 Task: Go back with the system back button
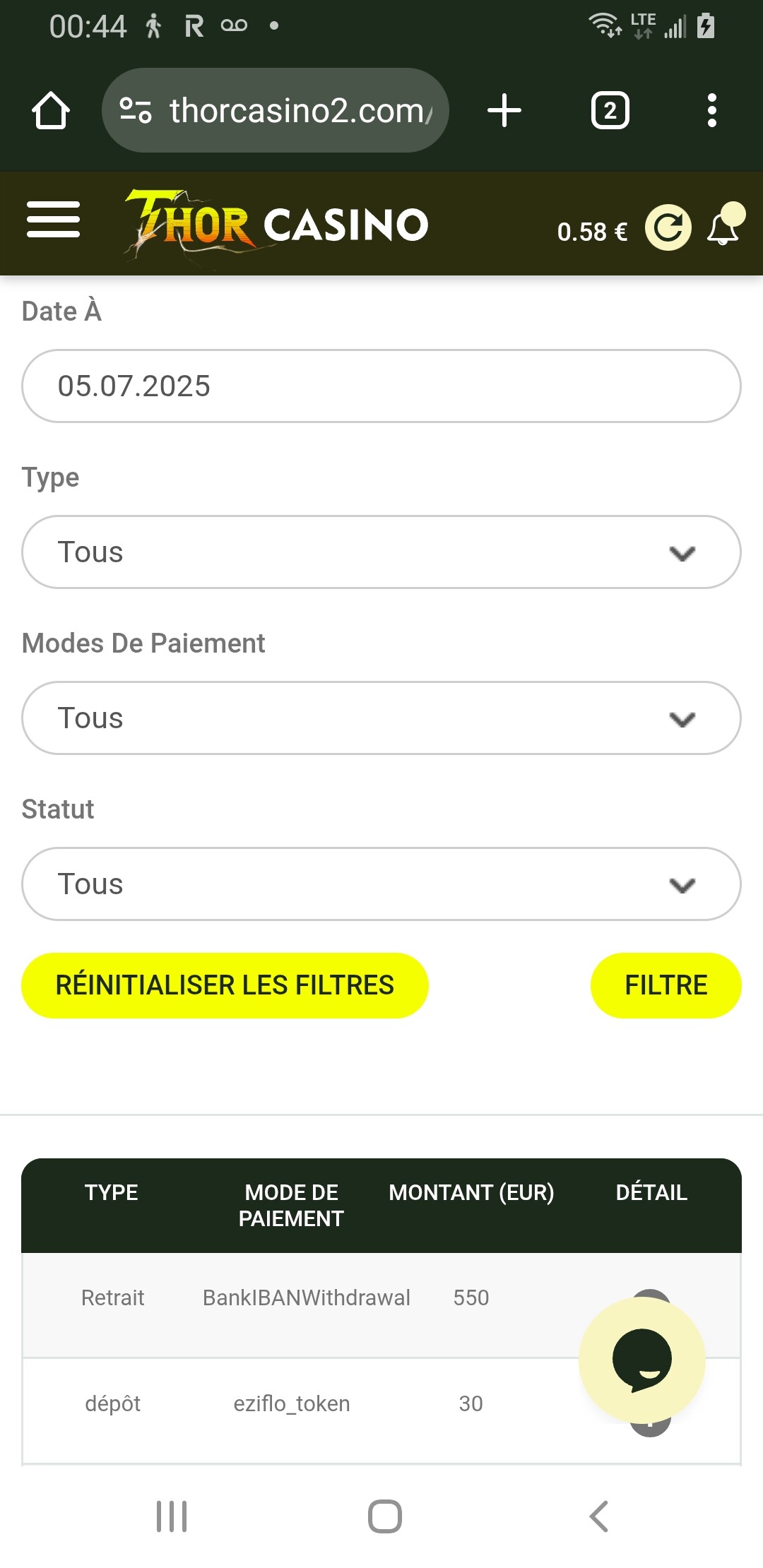click(598, 1516)
